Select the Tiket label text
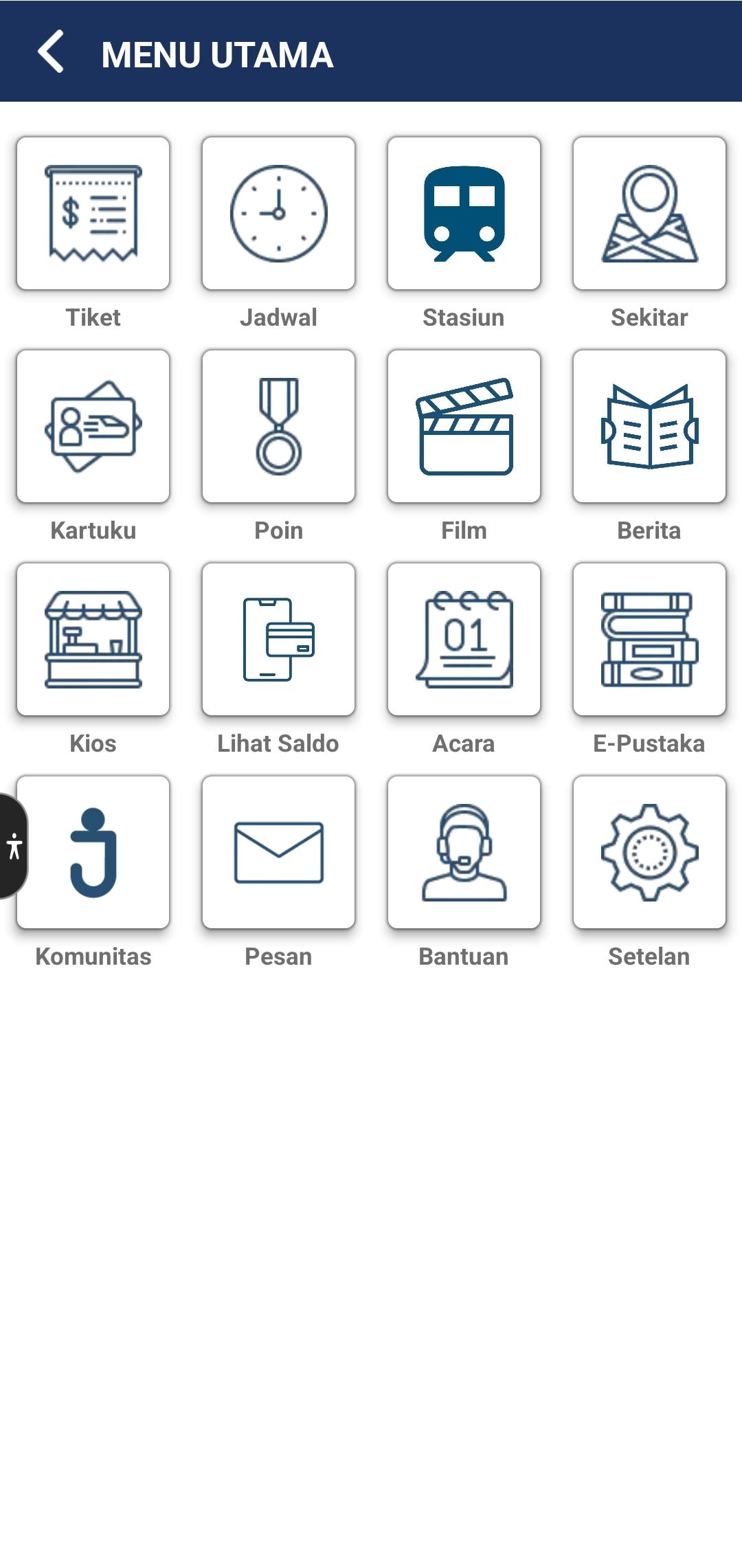742x1568 pixels. tap(94, 317)
